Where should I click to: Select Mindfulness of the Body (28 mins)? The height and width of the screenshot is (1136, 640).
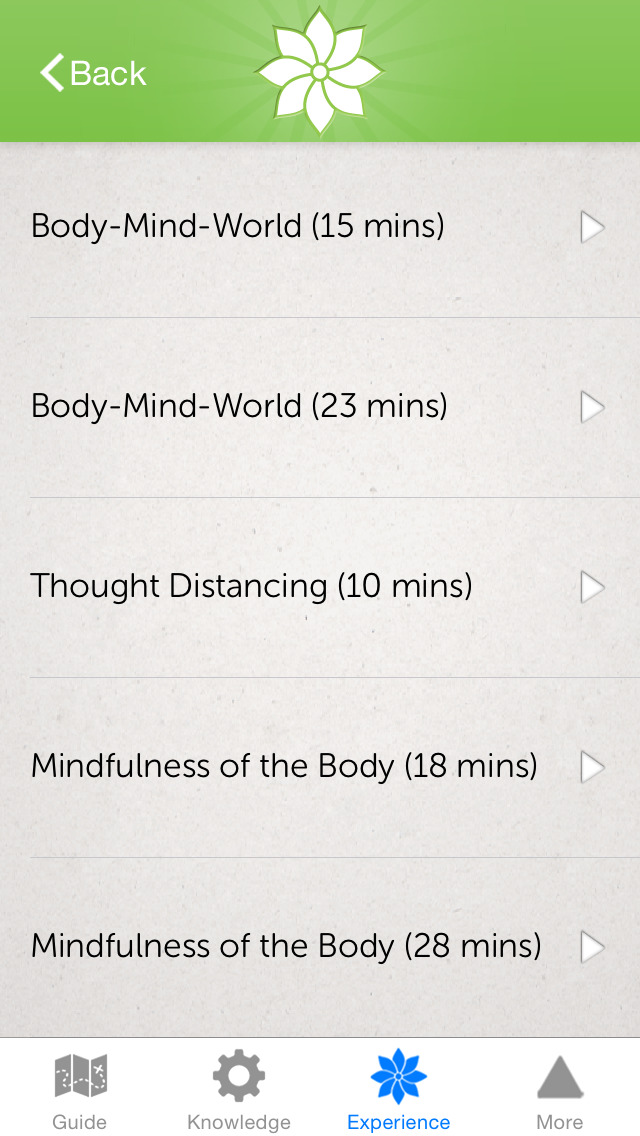pos(320,947)
